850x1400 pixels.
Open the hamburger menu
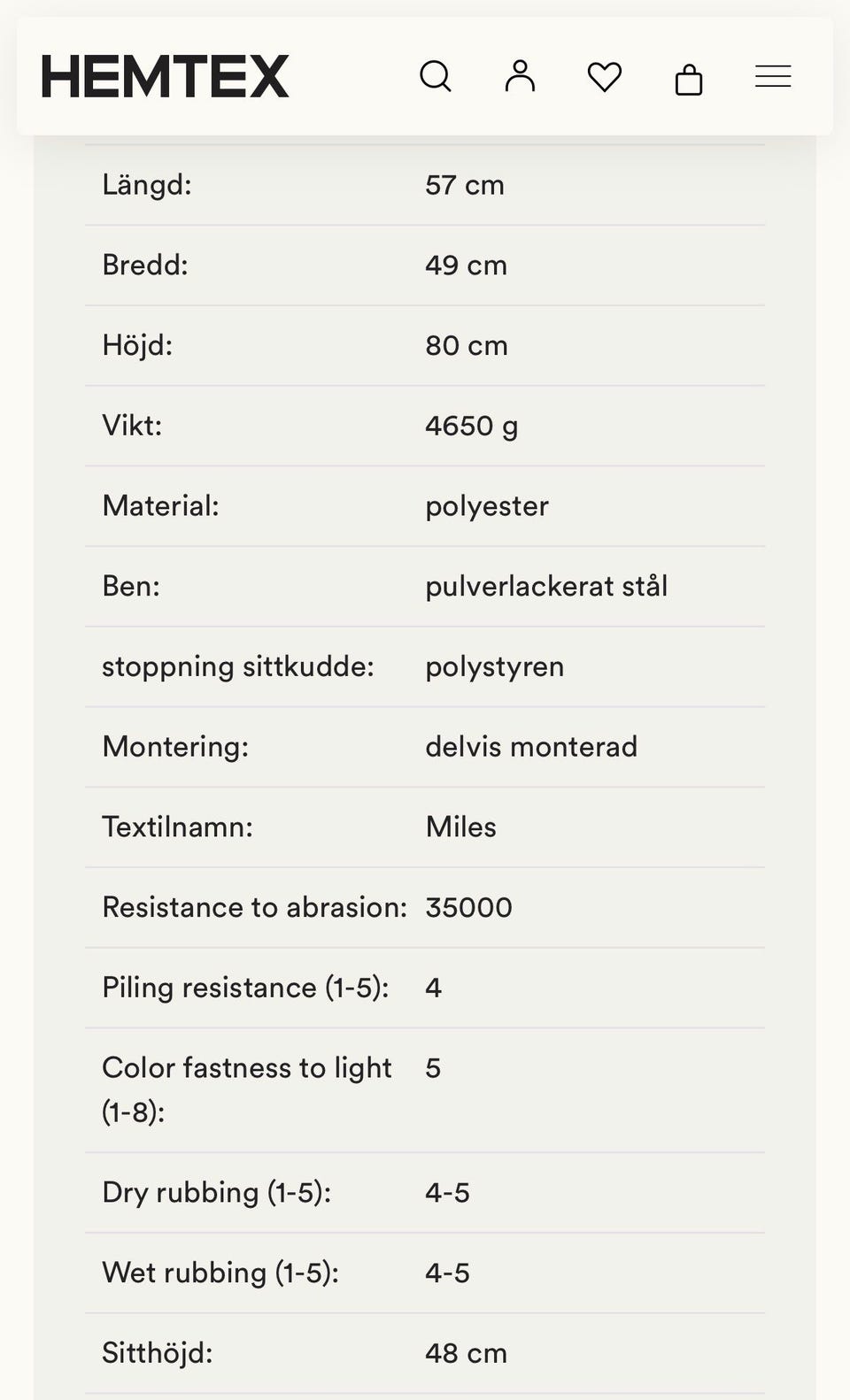pyautogui.click(x=773, y=77)
